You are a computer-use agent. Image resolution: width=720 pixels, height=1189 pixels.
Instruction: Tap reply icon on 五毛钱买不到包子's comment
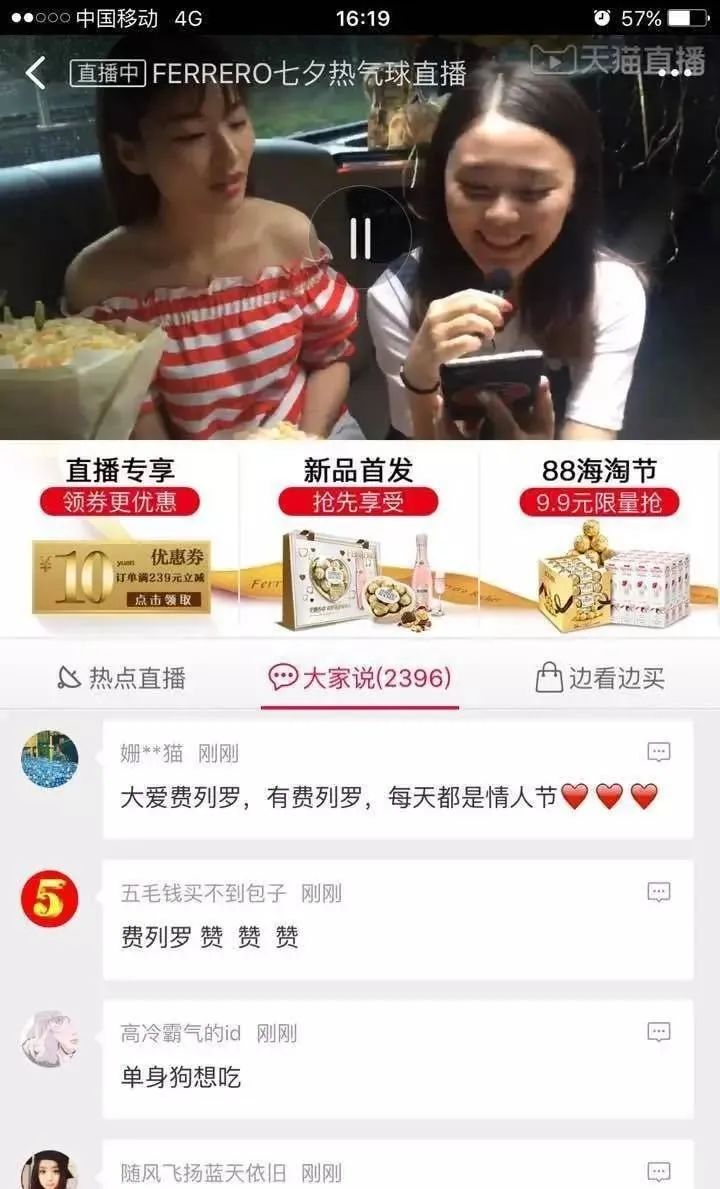click(658, 892)
